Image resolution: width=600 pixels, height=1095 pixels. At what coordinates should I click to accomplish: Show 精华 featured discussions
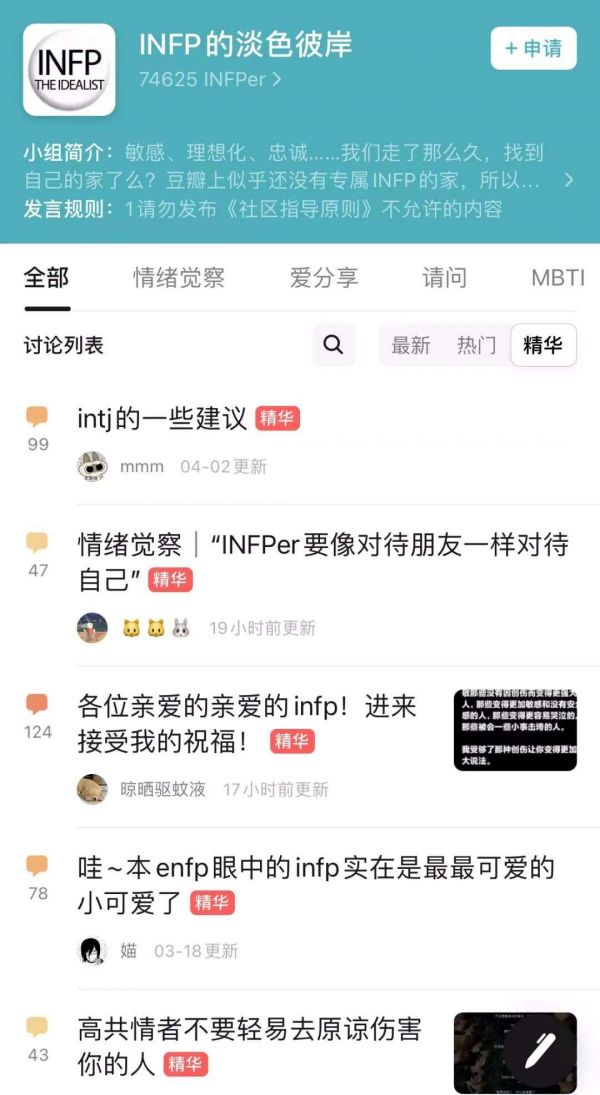point(543,345)
